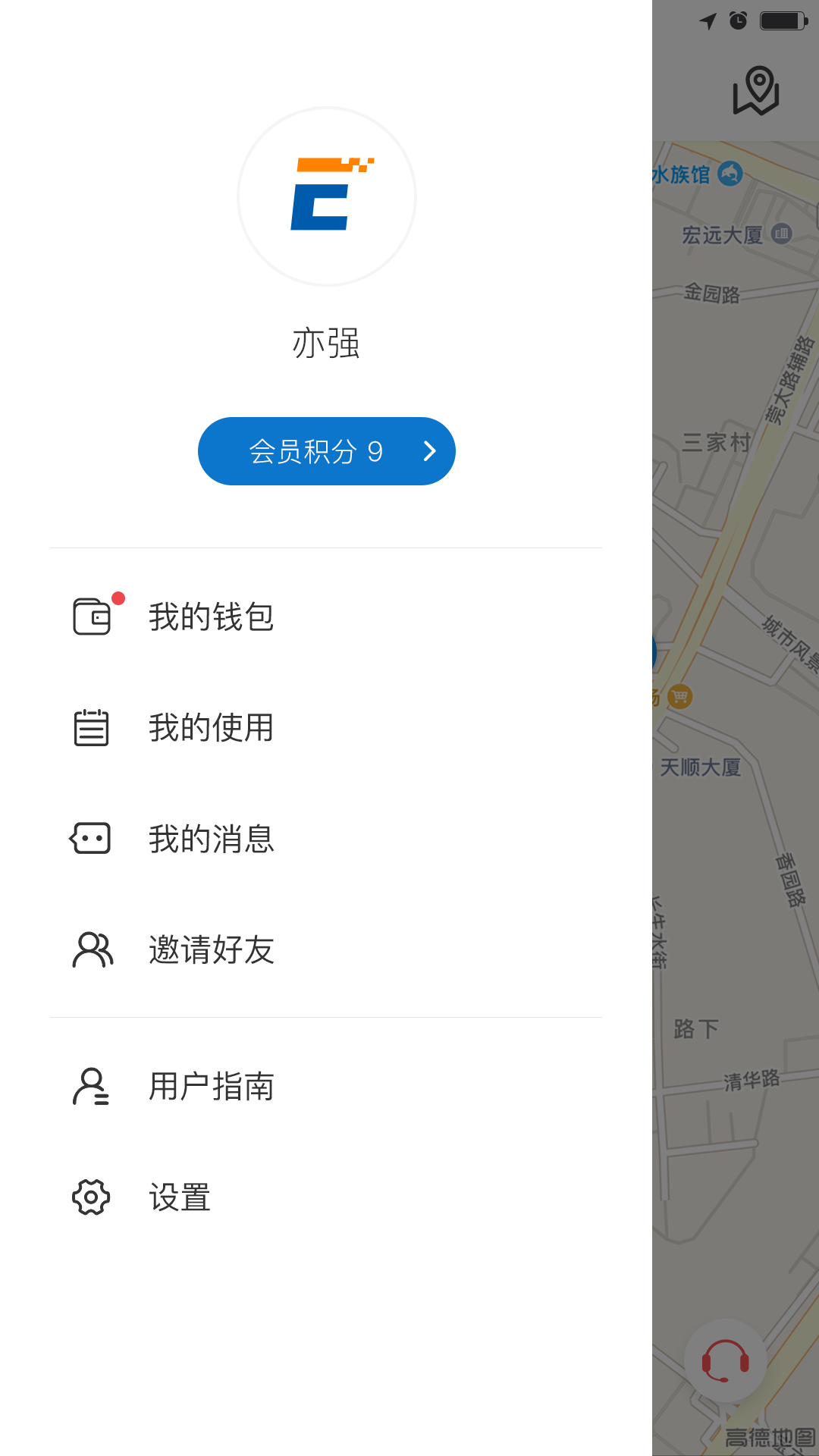
Task: Open 我的钱包 wallet
Action: [x=211, y=617]
